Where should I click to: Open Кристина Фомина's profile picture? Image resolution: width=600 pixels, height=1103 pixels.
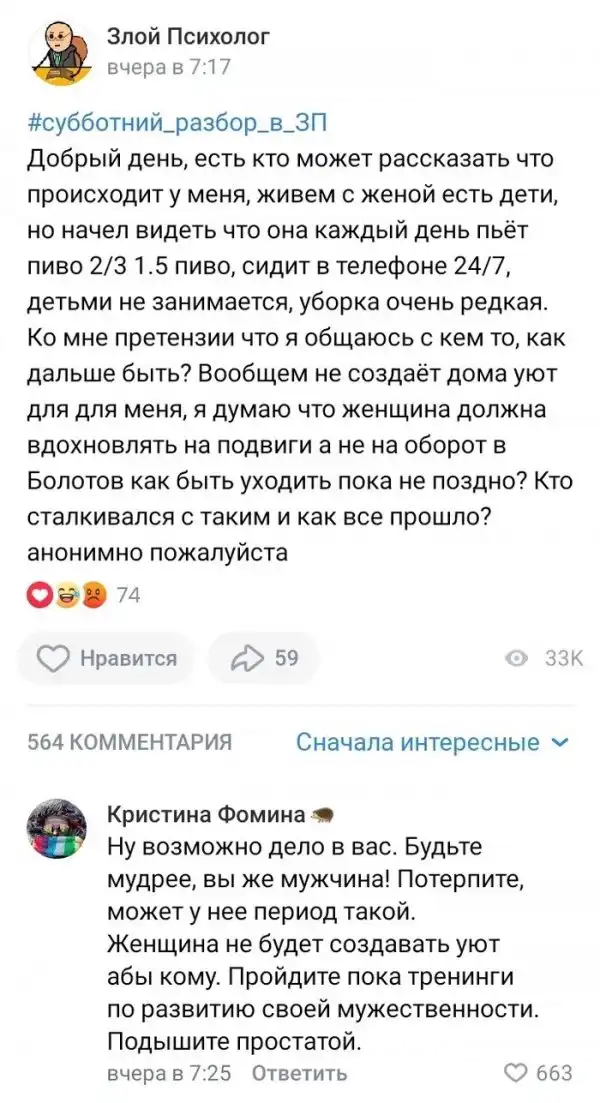(57, 829)
